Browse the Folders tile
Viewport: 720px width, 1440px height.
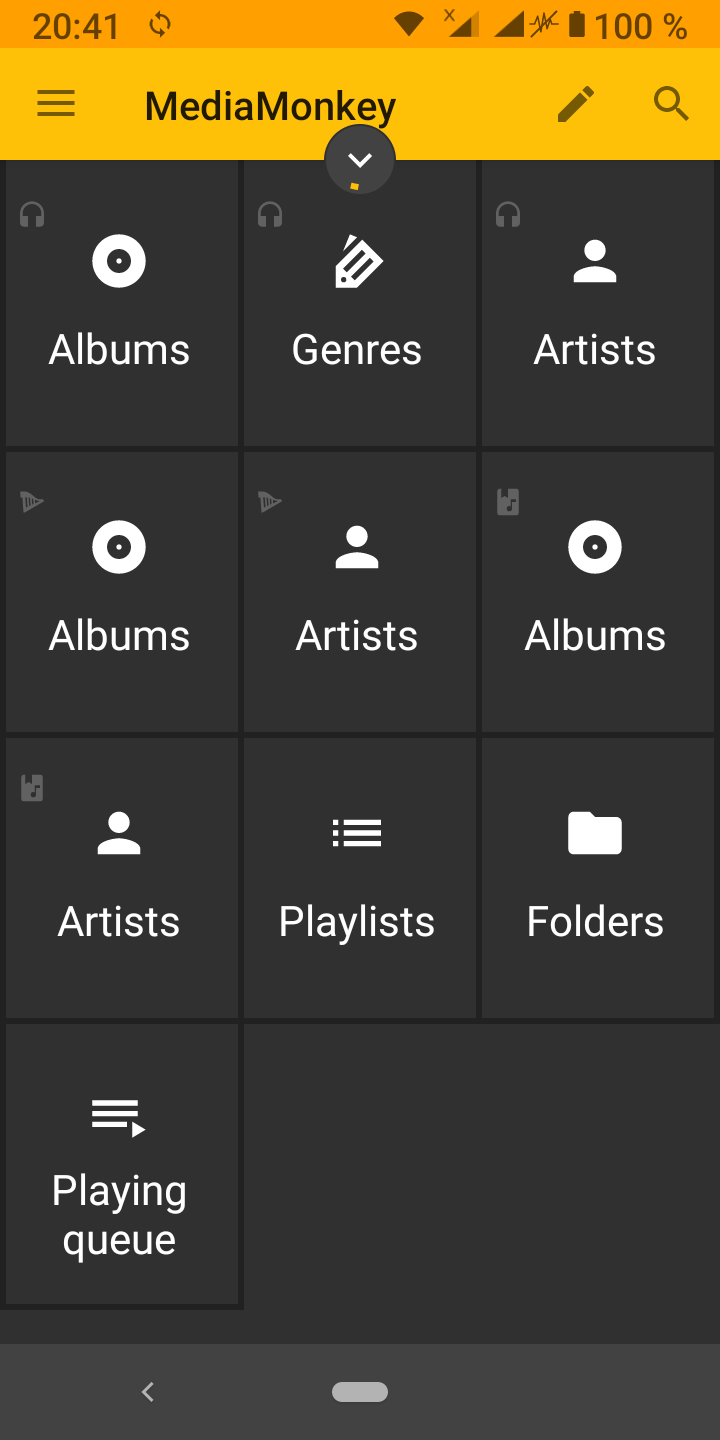[596, 878]
